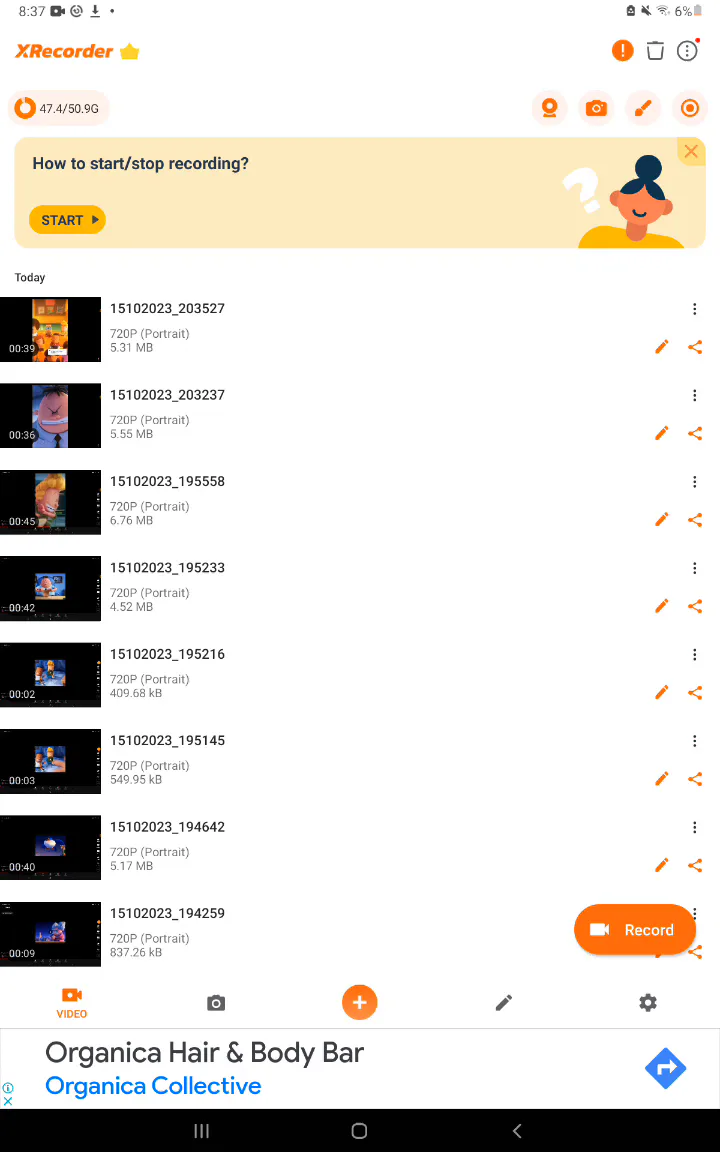The height and width of the screenshot is (1152, 720).
Task: Go back with the system back button
Action: [517, 1131]
